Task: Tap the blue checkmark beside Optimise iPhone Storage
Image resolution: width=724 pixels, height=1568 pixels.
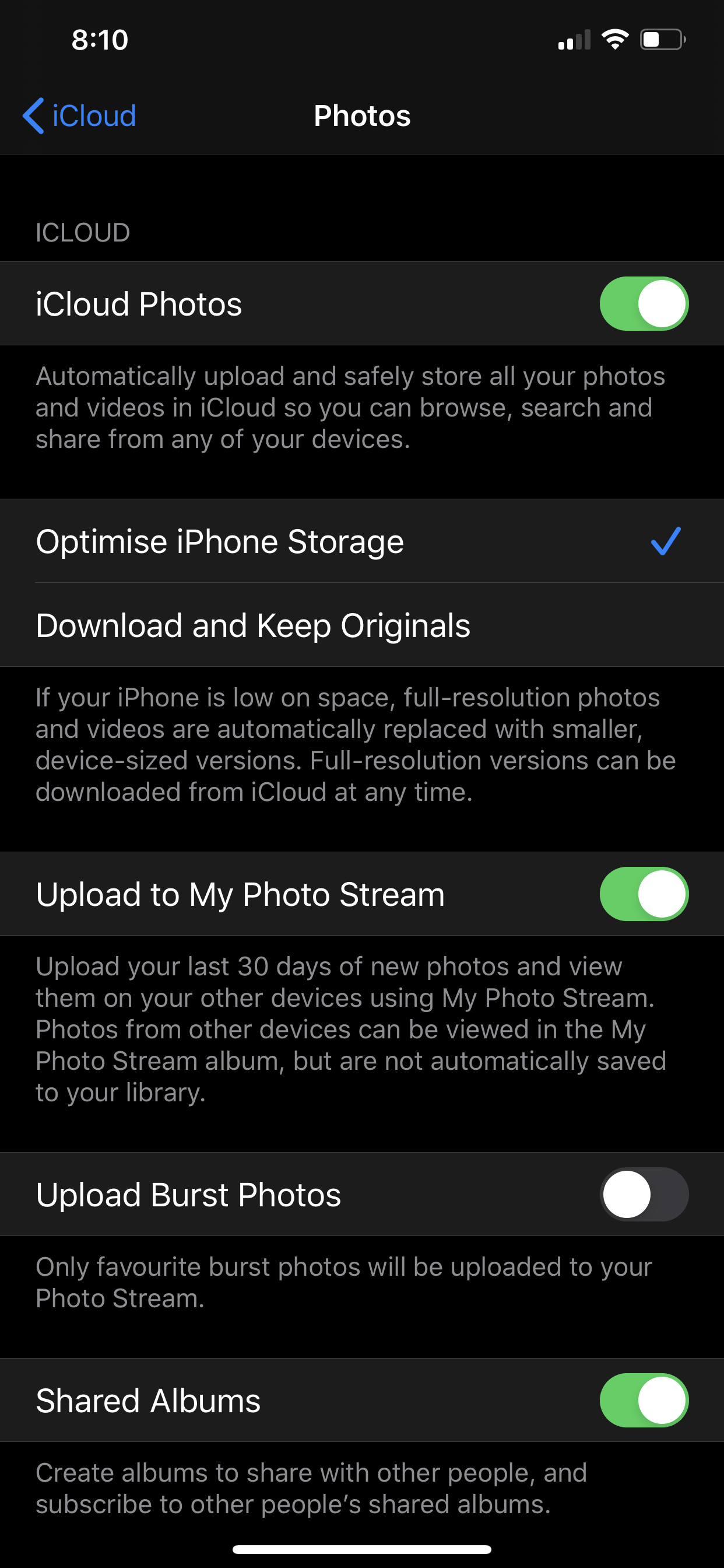Action: [666, 541]
